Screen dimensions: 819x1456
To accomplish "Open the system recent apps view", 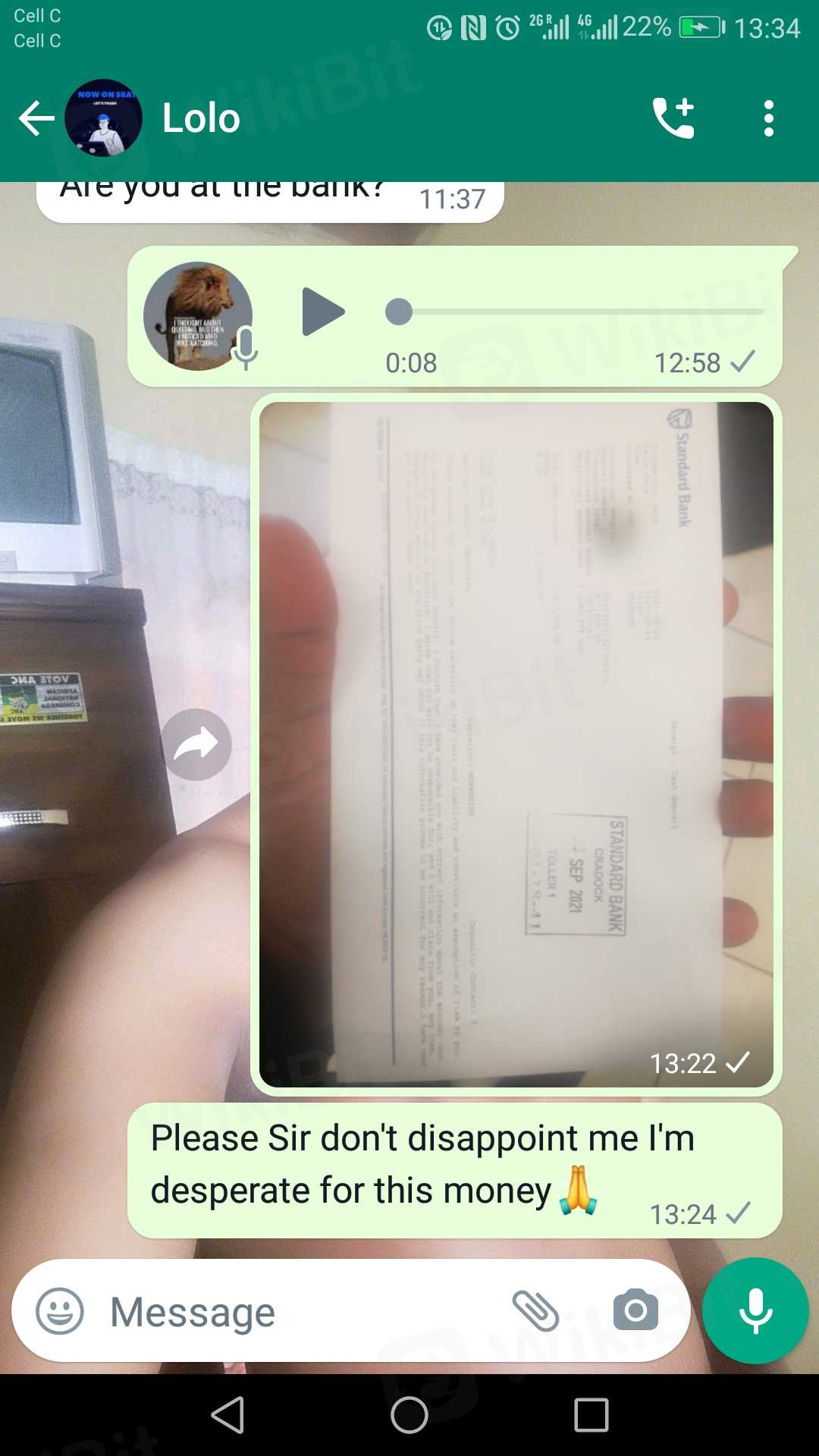I will point(591,1415).
